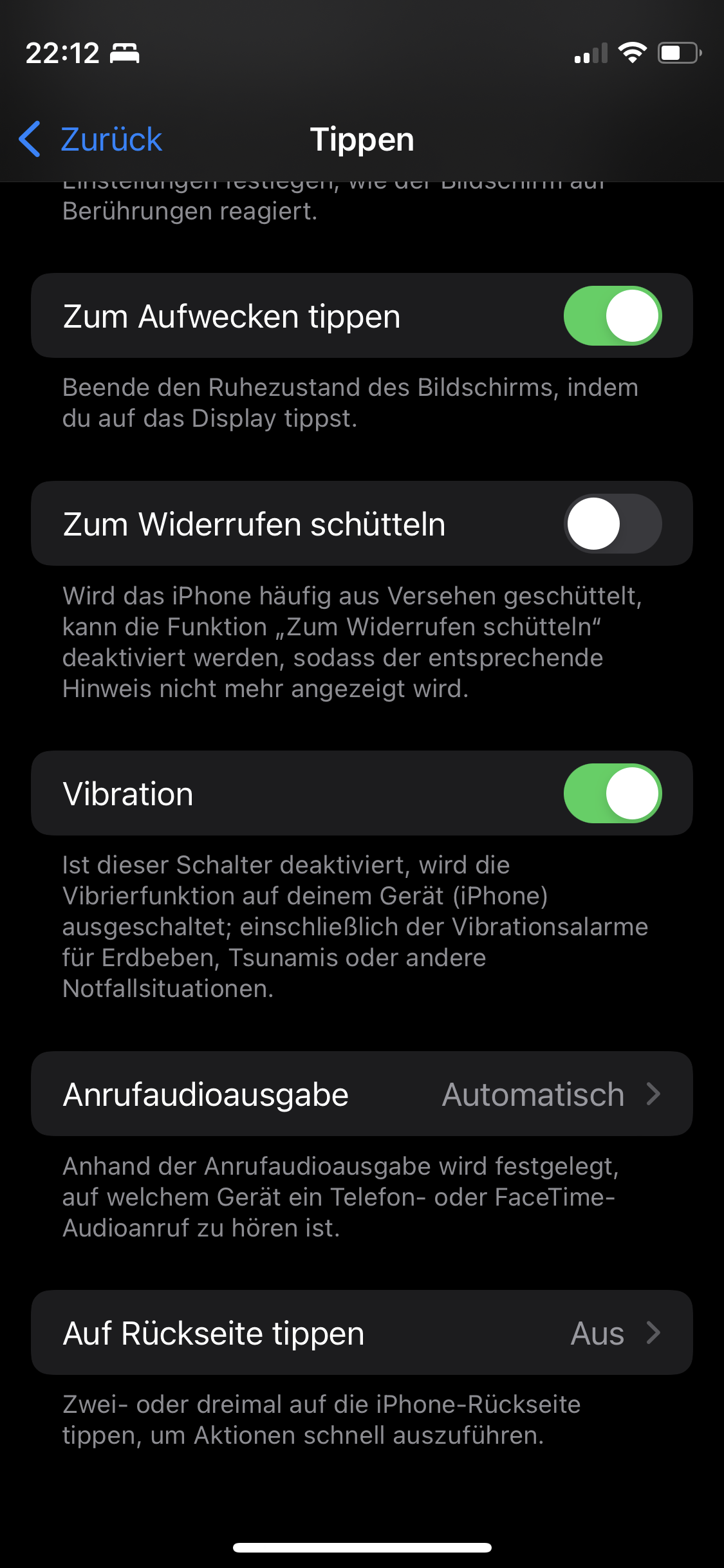Open Anrufaudioausgabe settings
The height and width of the screenshot is (1568, 724).
click(x=362, y=1094)
